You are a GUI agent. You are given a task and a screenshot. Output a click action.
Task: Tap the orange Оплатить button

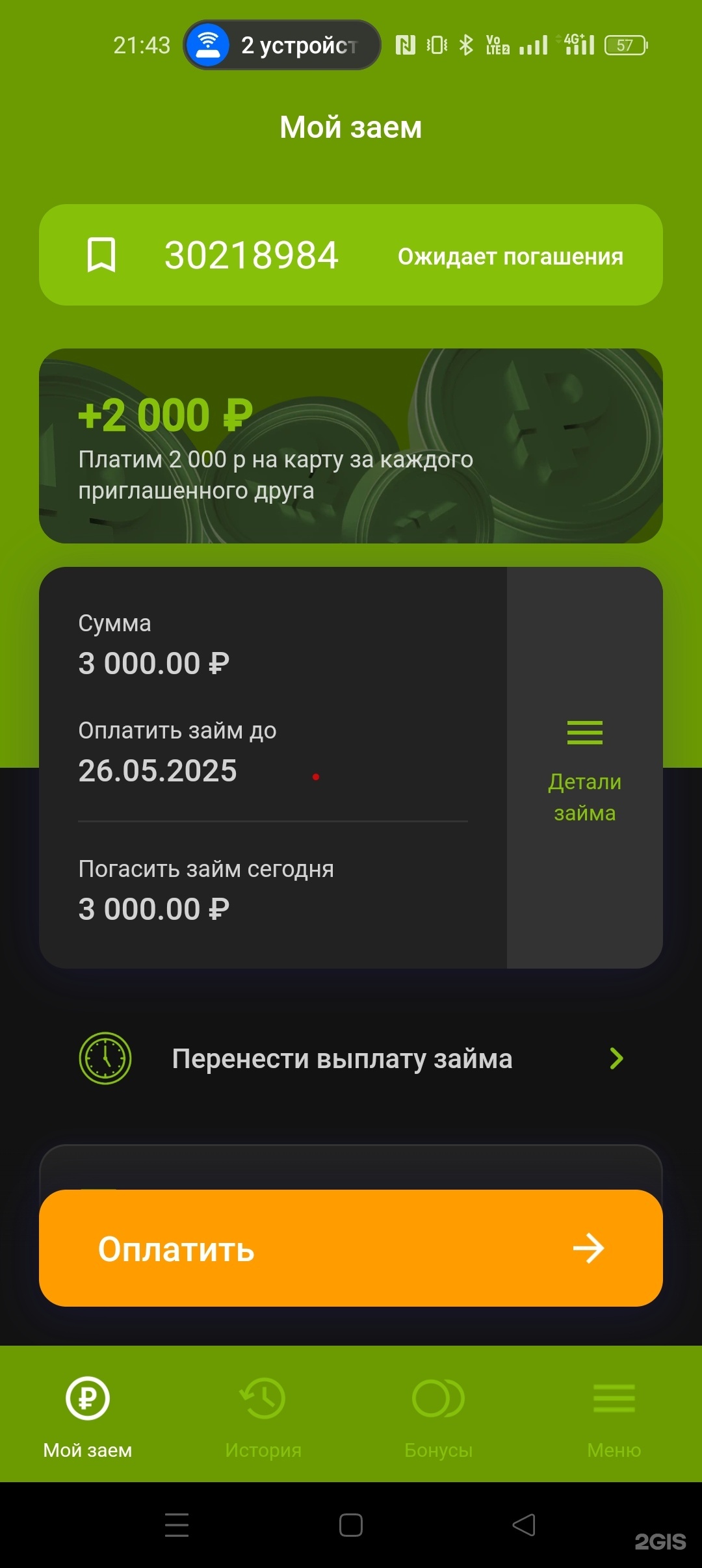pos(351,1248)
